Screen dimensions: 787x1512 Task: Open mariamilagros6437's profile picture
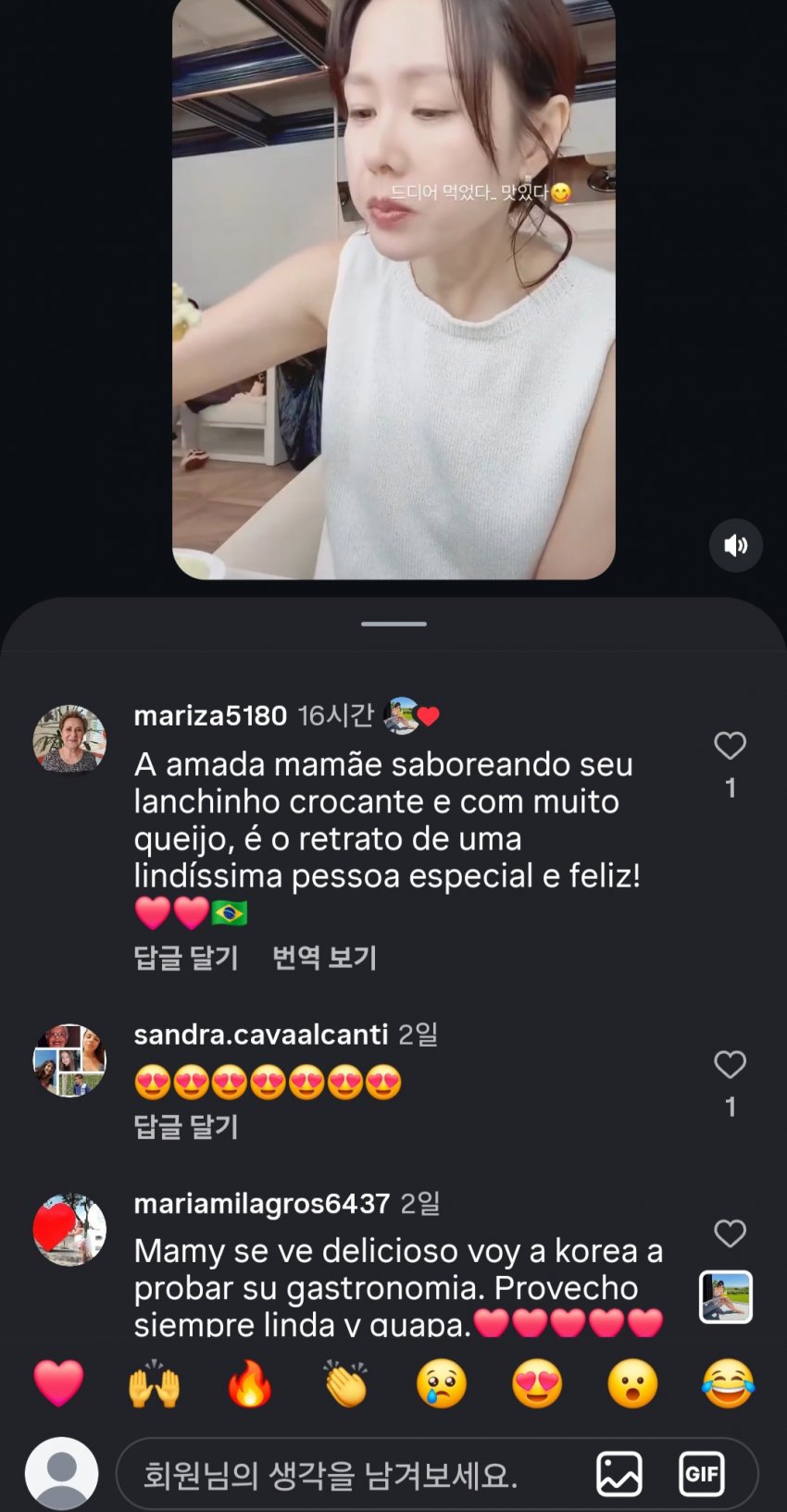point(69,1229)
